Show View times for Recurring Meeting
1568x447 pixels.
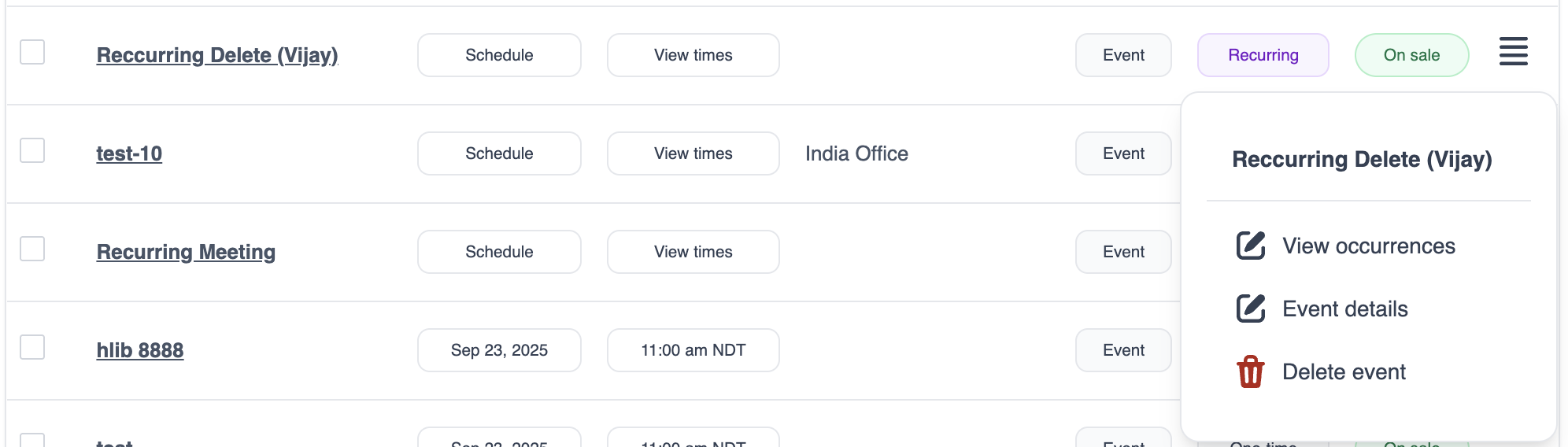pos(693,252)
